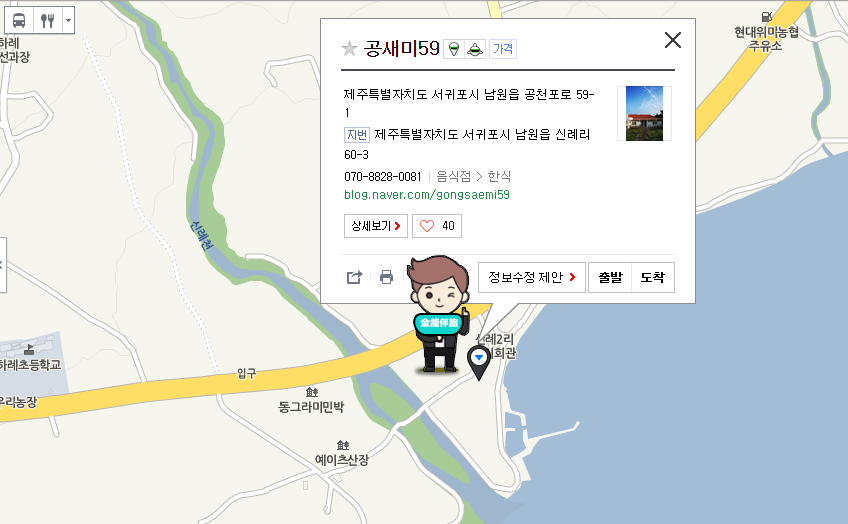Select the map location pin marker

coord(480,361)
